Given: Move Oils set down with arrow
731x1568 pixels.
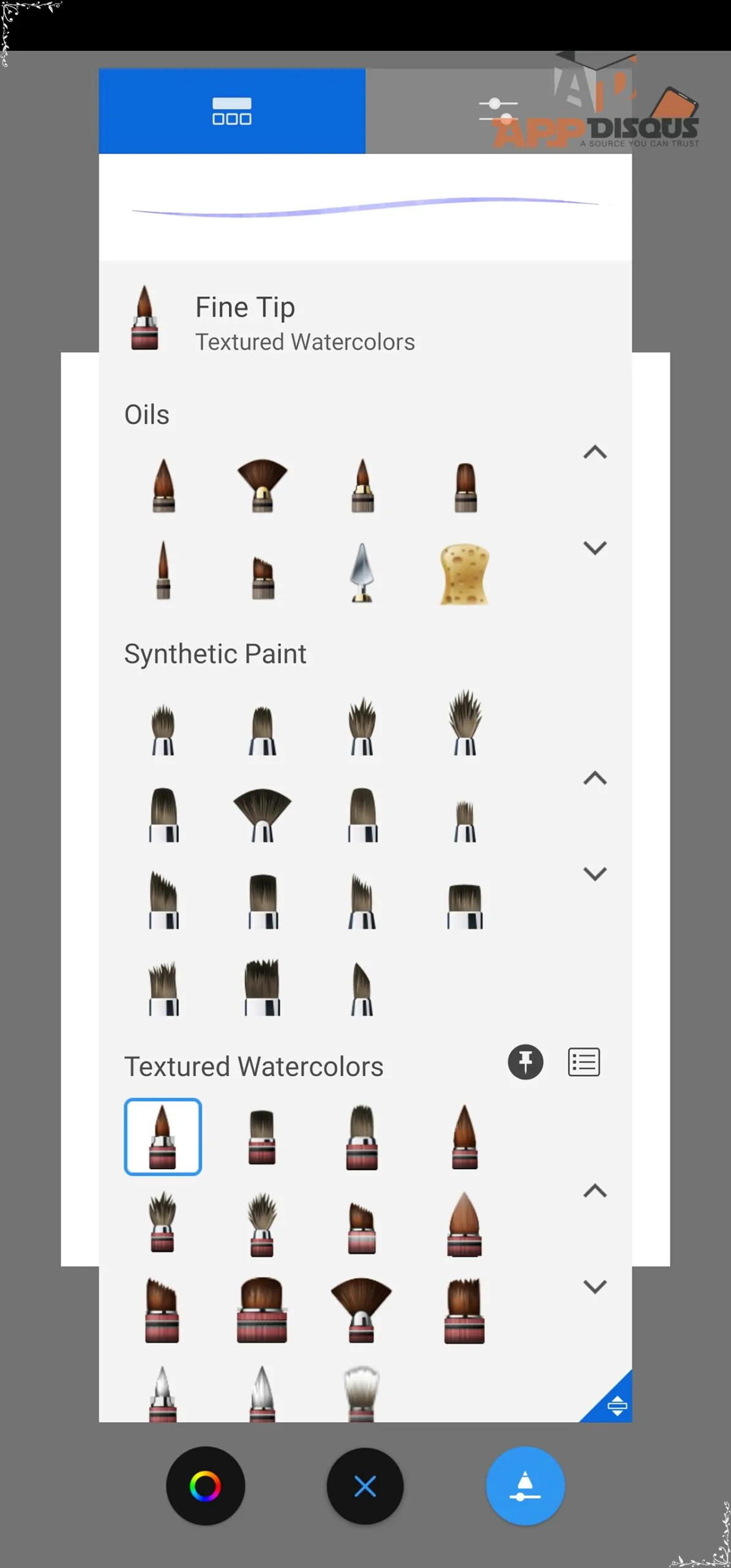Looking at the screenshot, I should [x=594, y=547].
